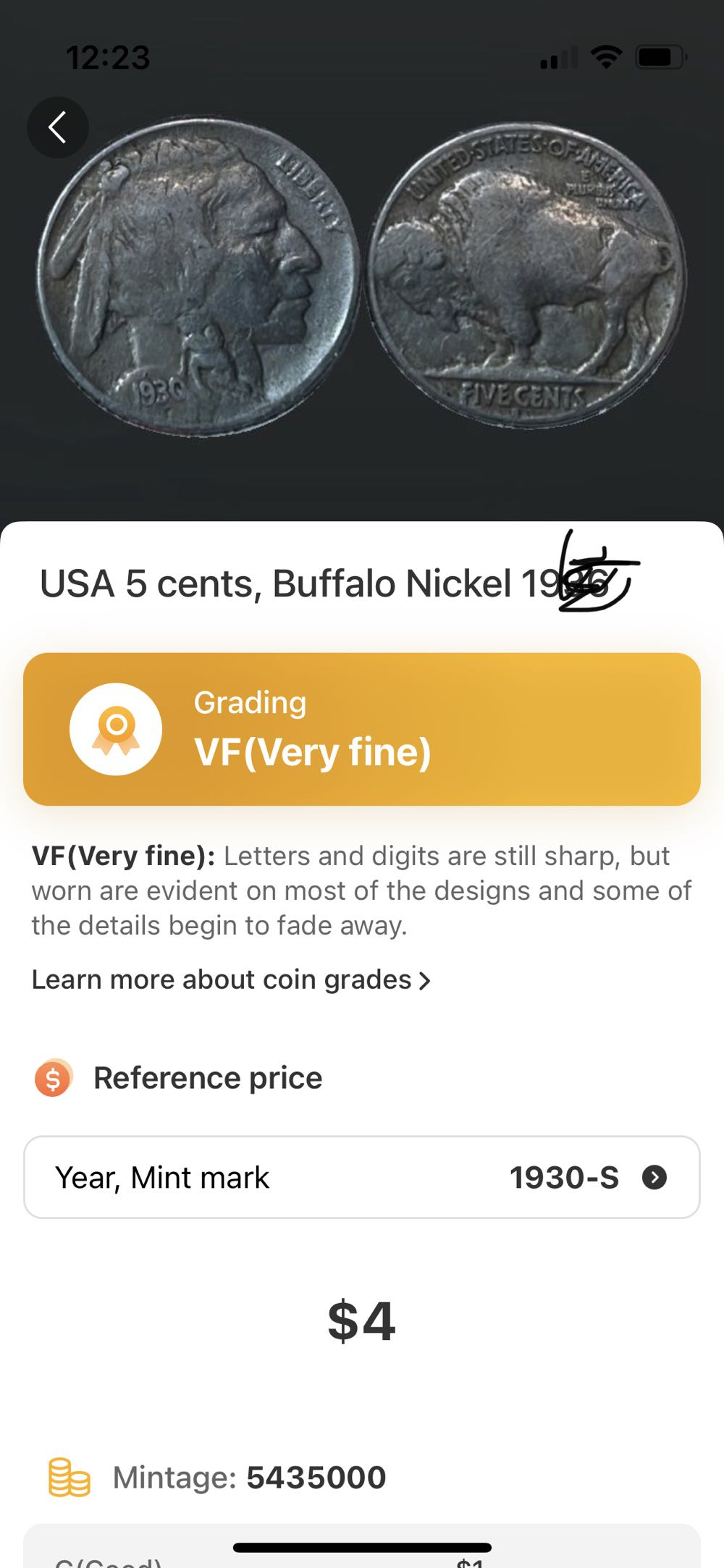Change the Year, Mint mark selection
Screen dimensions: 724x1568
(362, 1177)
